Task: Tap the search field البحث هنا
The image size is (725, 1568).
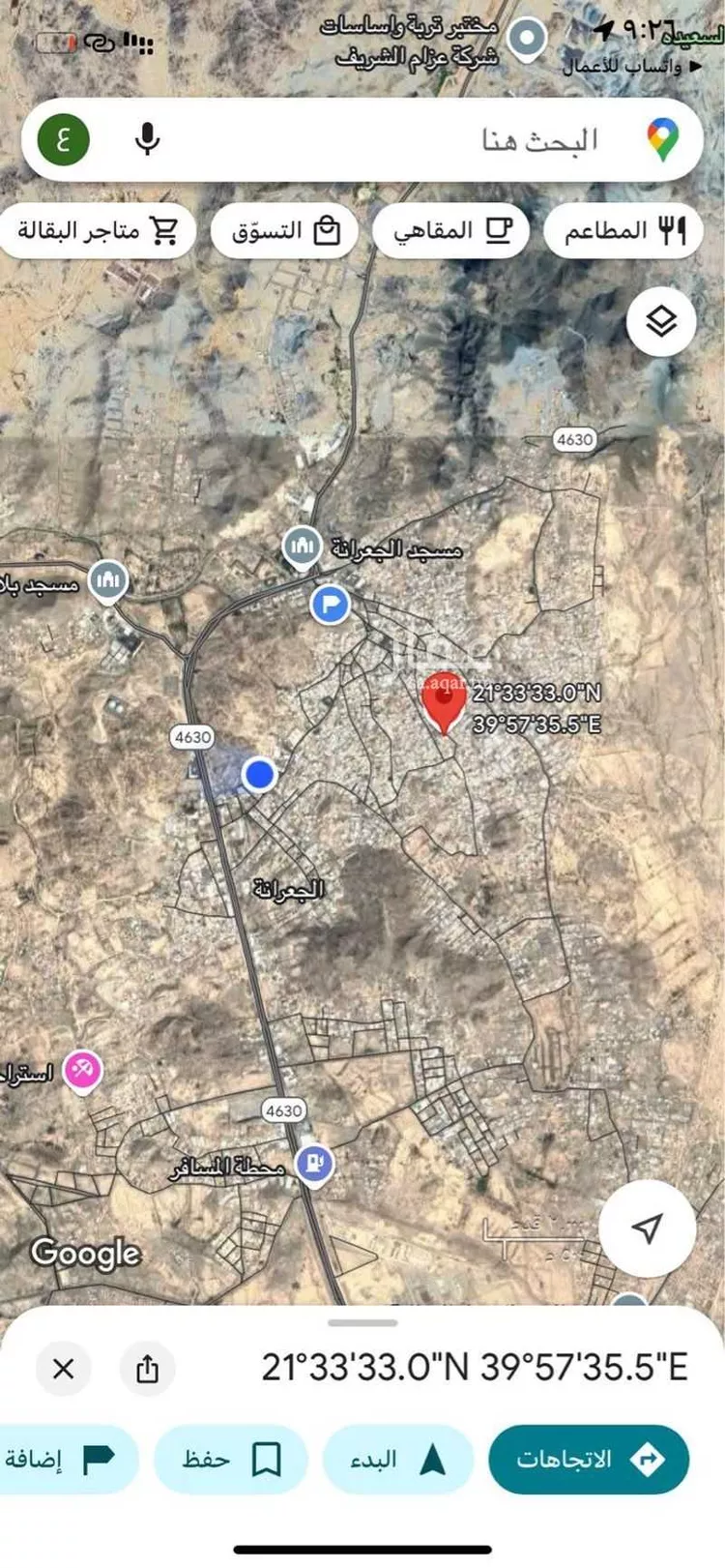Action: [464, 140]
